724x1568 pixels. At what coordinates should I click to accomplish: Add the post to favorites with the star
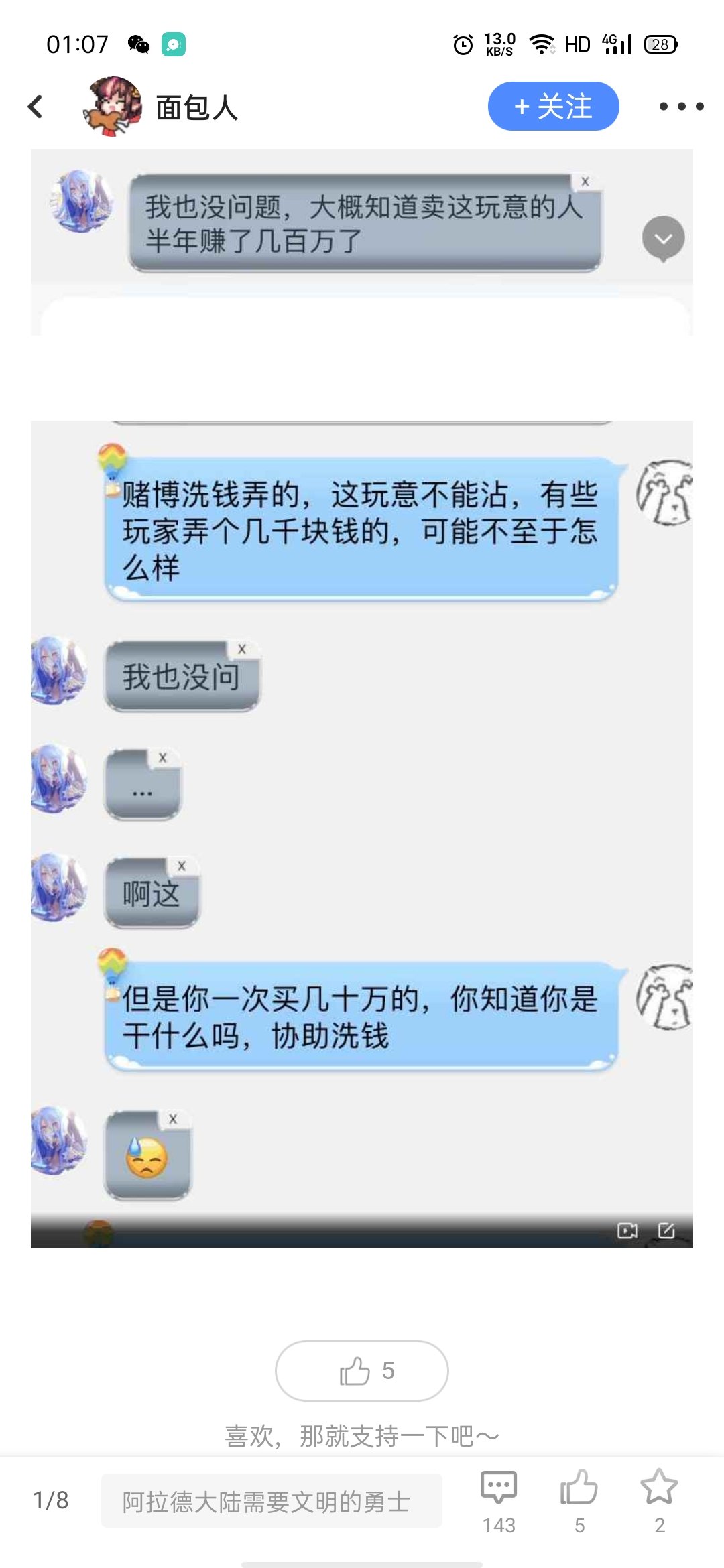pyautogui.click(x=660, y=1501)
